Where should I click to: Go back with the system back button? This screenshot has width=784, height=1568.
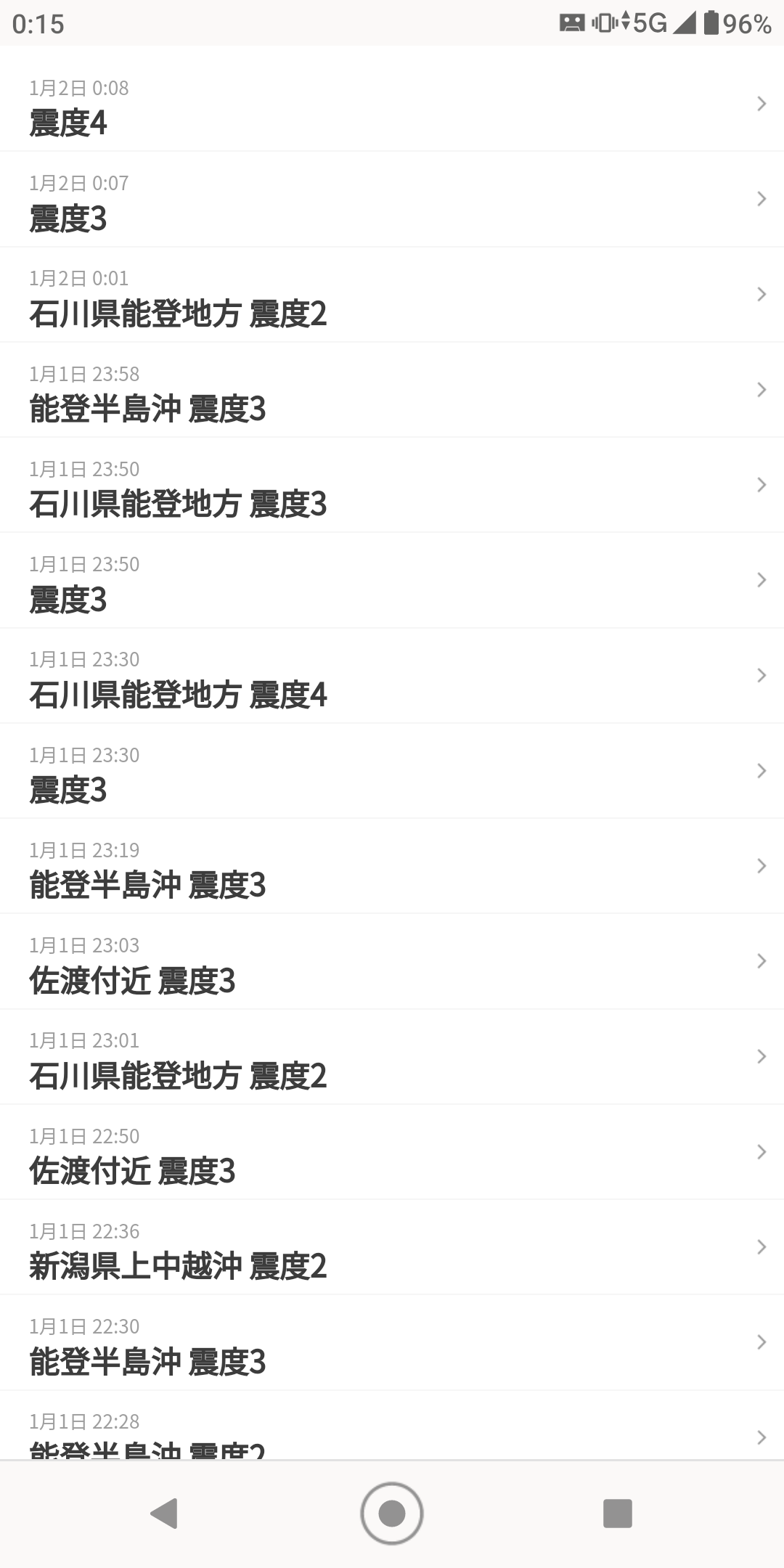tap(165, 1514)
